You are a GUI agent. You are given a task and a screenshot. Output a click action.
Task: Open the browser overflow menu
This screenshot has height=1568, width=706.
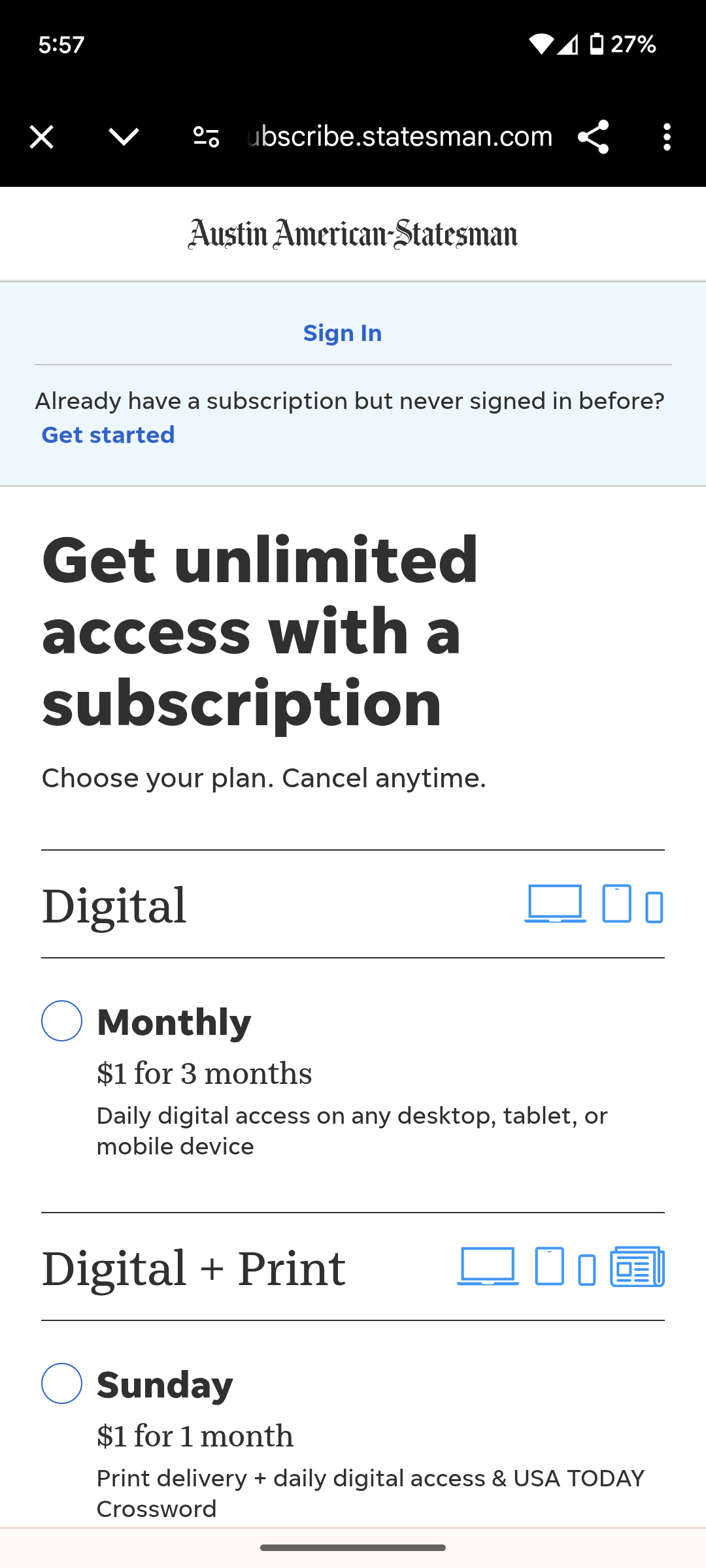pos(667,137)
